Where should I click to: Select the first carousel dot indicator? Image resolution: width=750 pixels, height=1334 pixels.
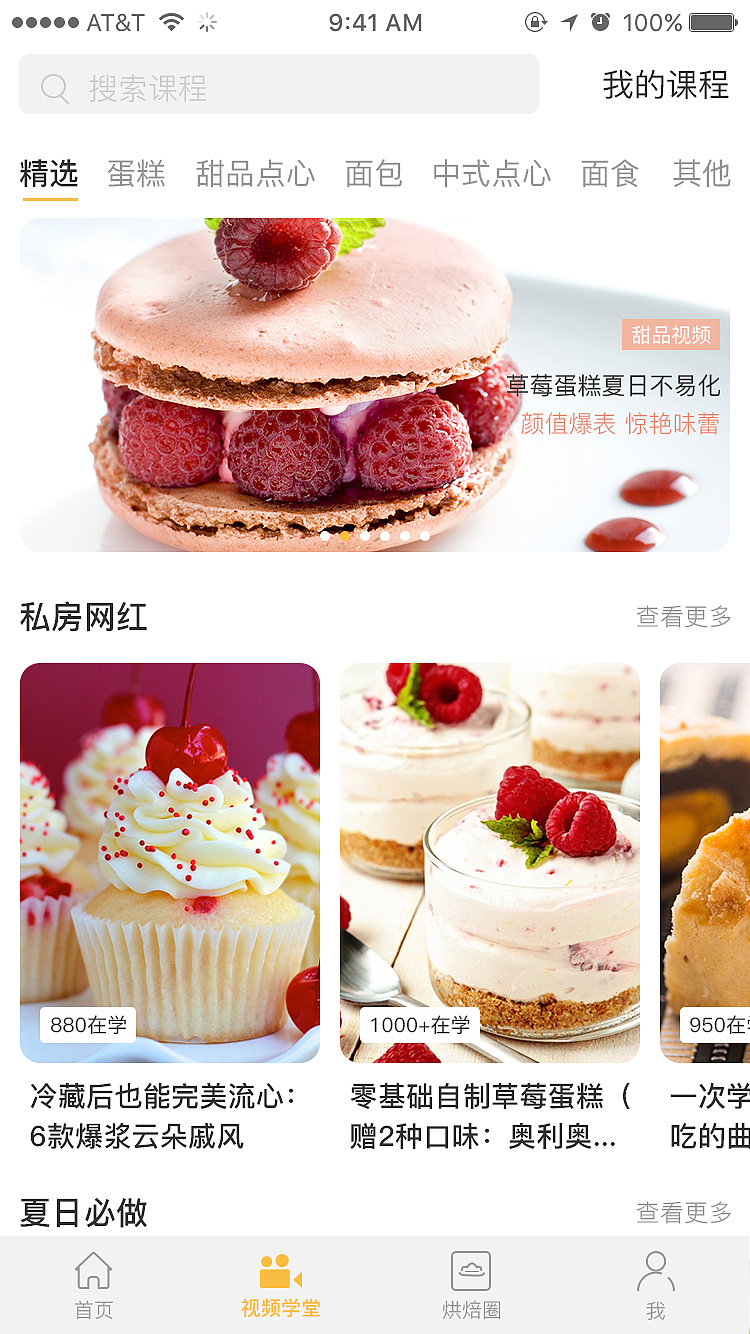pos(327,536)
